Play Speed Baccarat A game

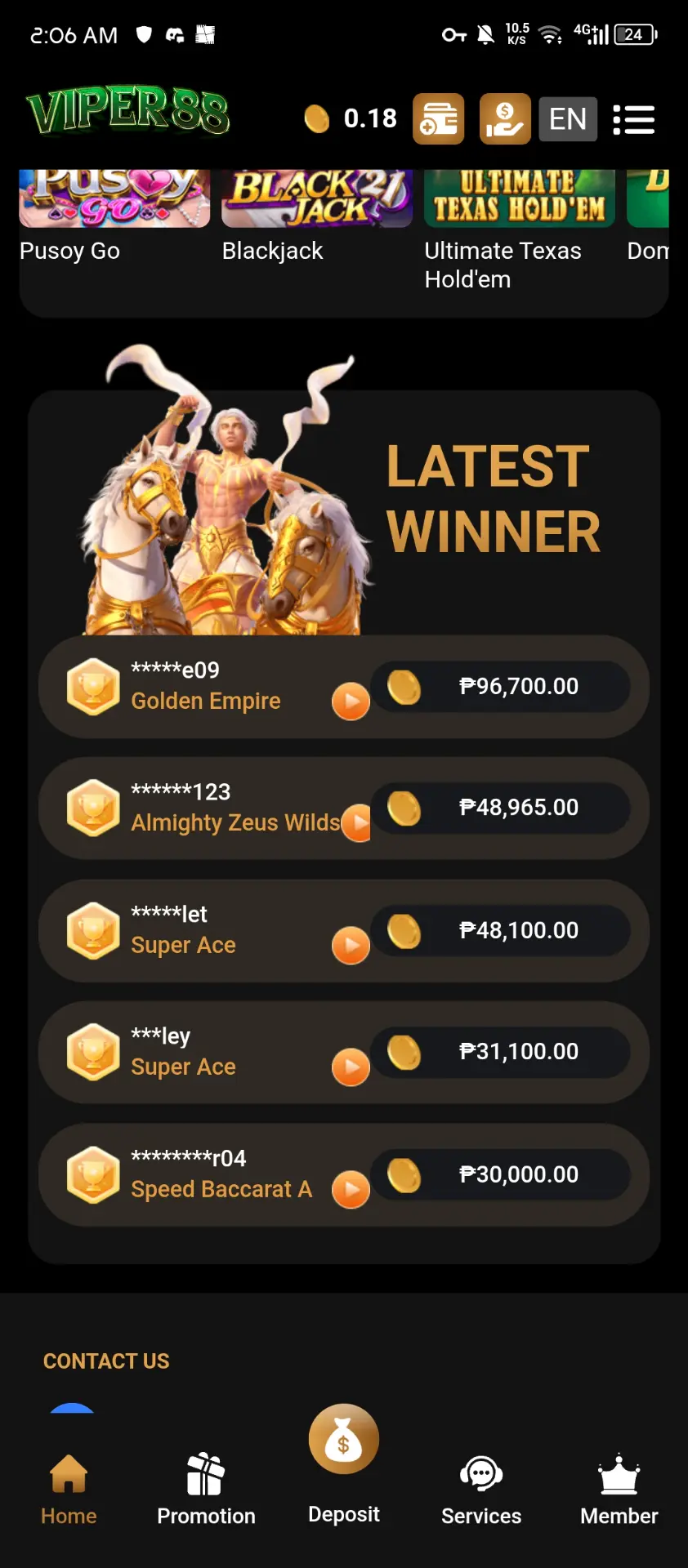351,1190
